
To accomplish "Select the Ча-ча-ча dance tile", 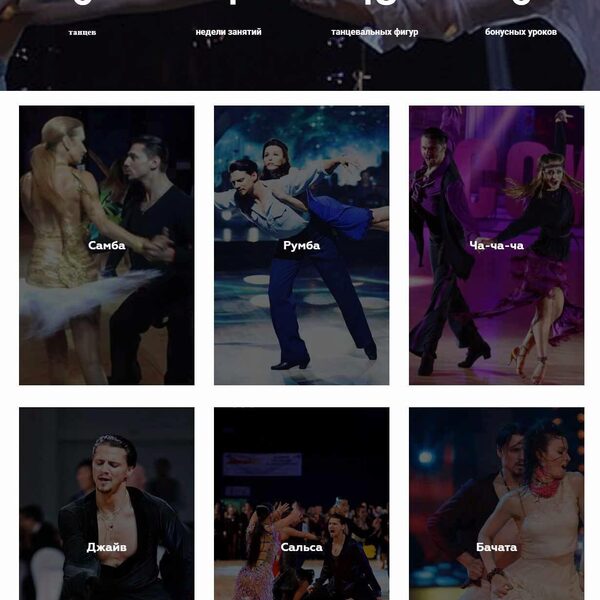I will coord(496,245).
